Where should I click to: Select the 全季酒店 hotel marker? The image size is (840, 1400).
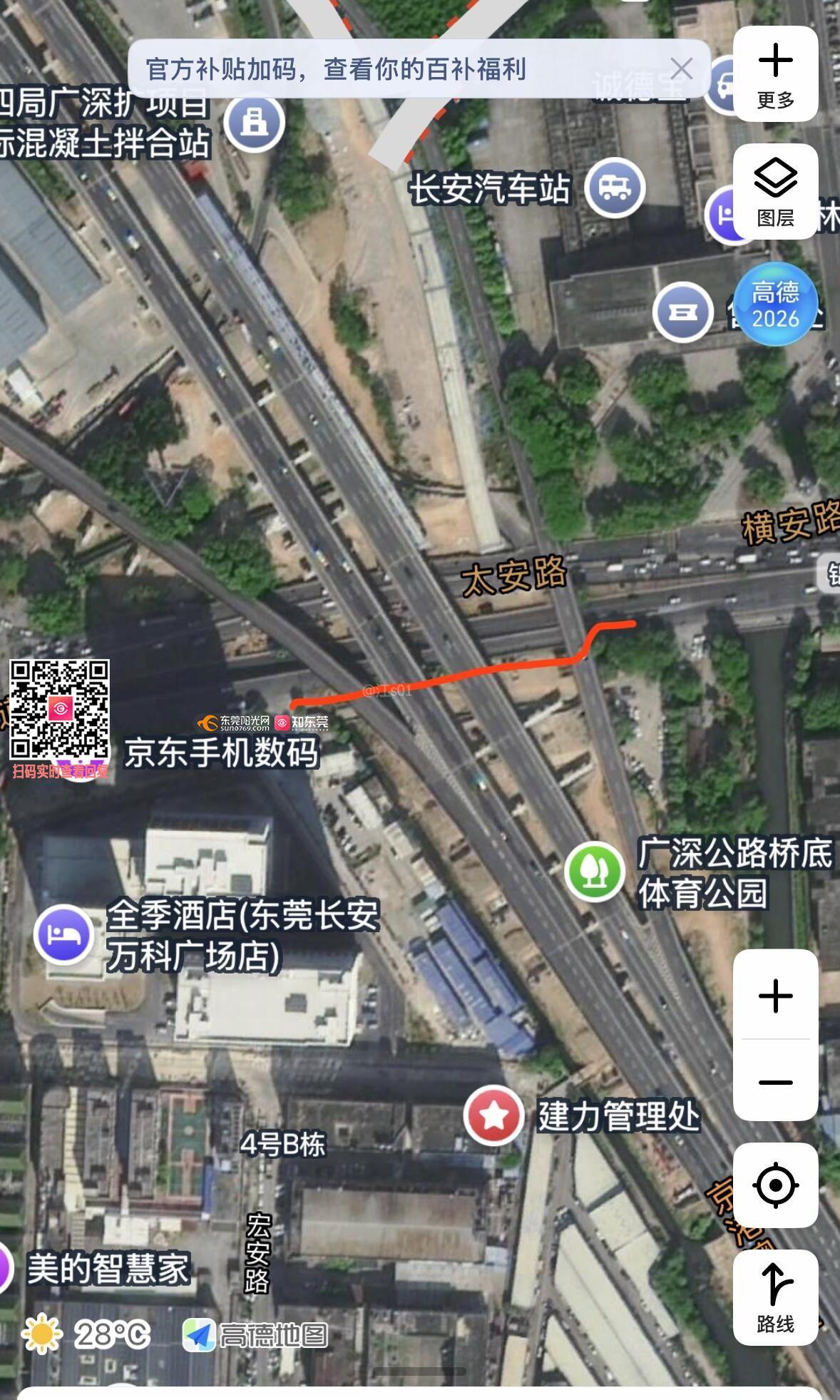[64, 935]
